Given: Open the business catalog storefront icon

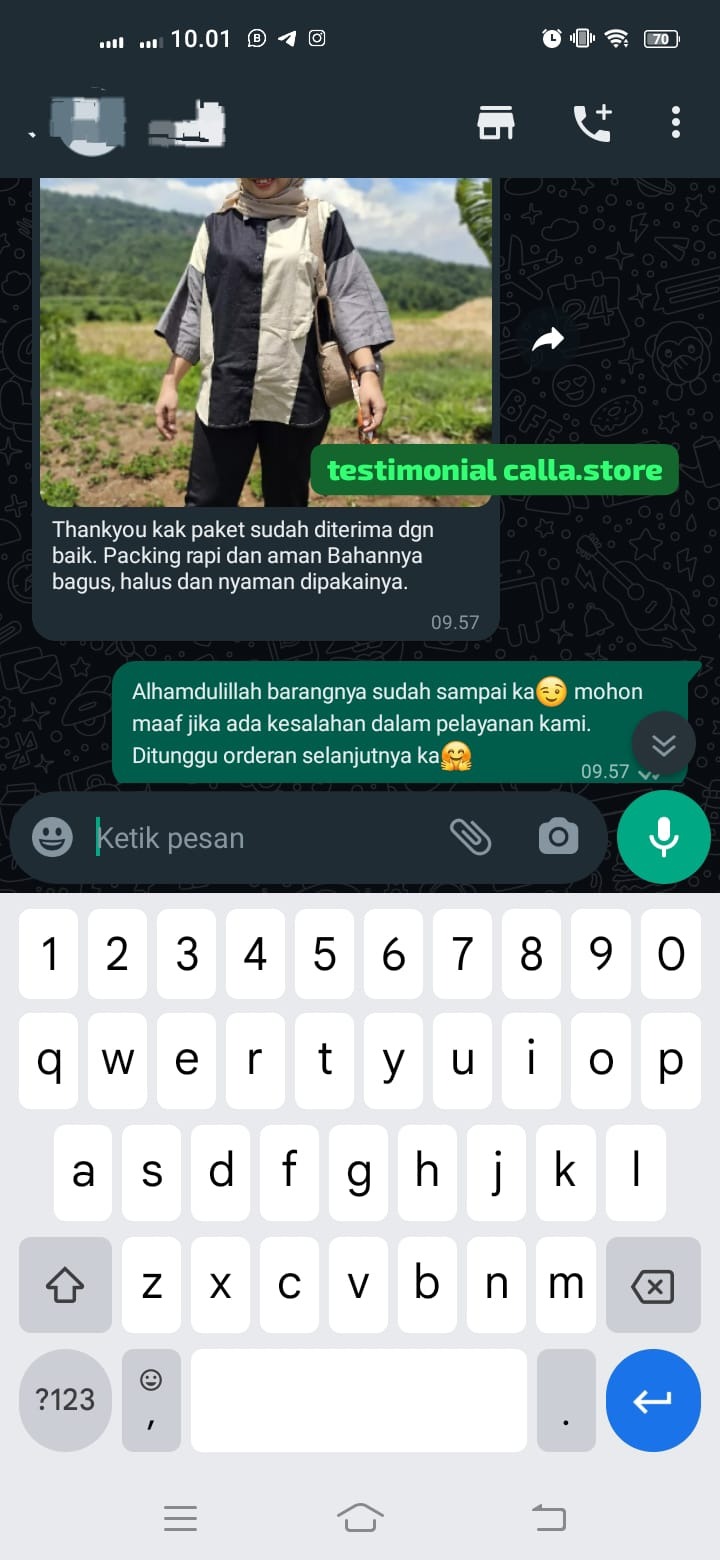Looking at the screenshot, I should (x=495, y=122).
